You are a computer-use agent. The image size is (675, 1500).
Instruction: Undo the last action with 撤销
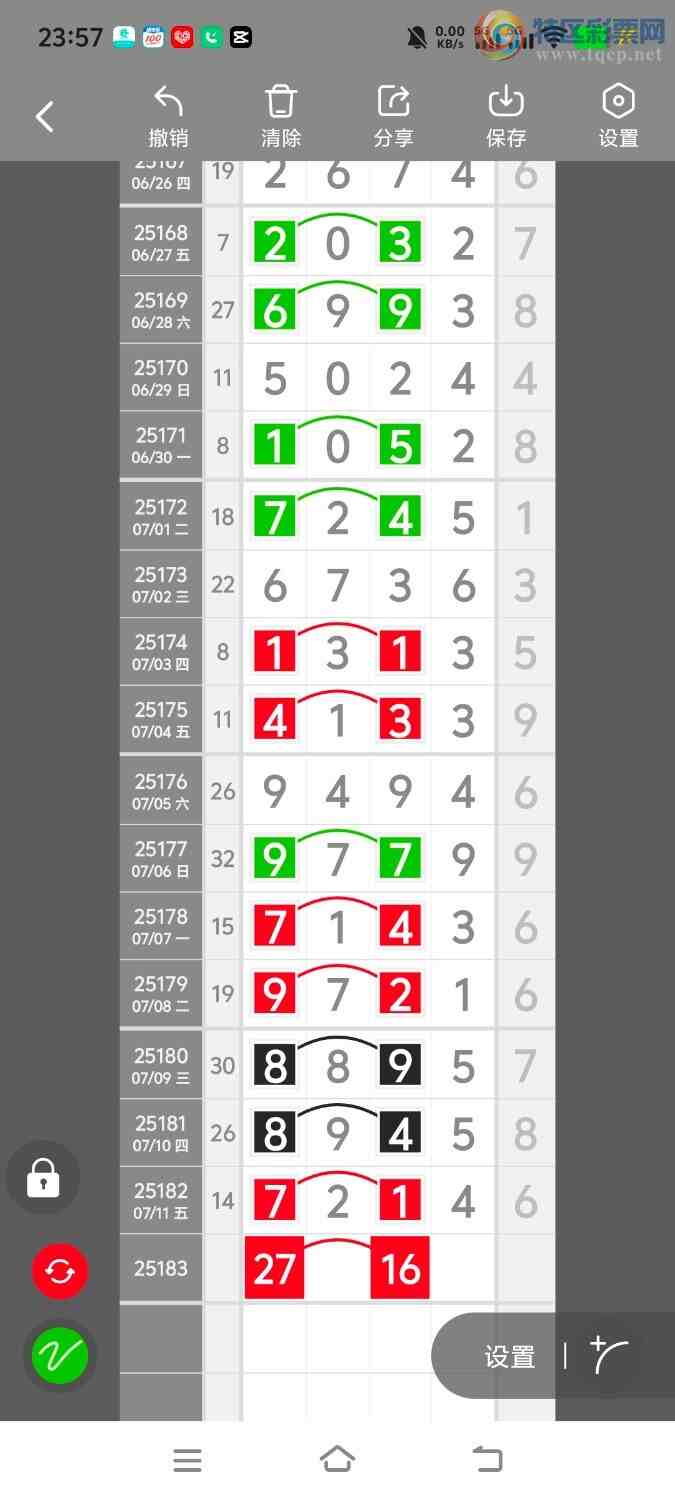click(x=168, y=117)
